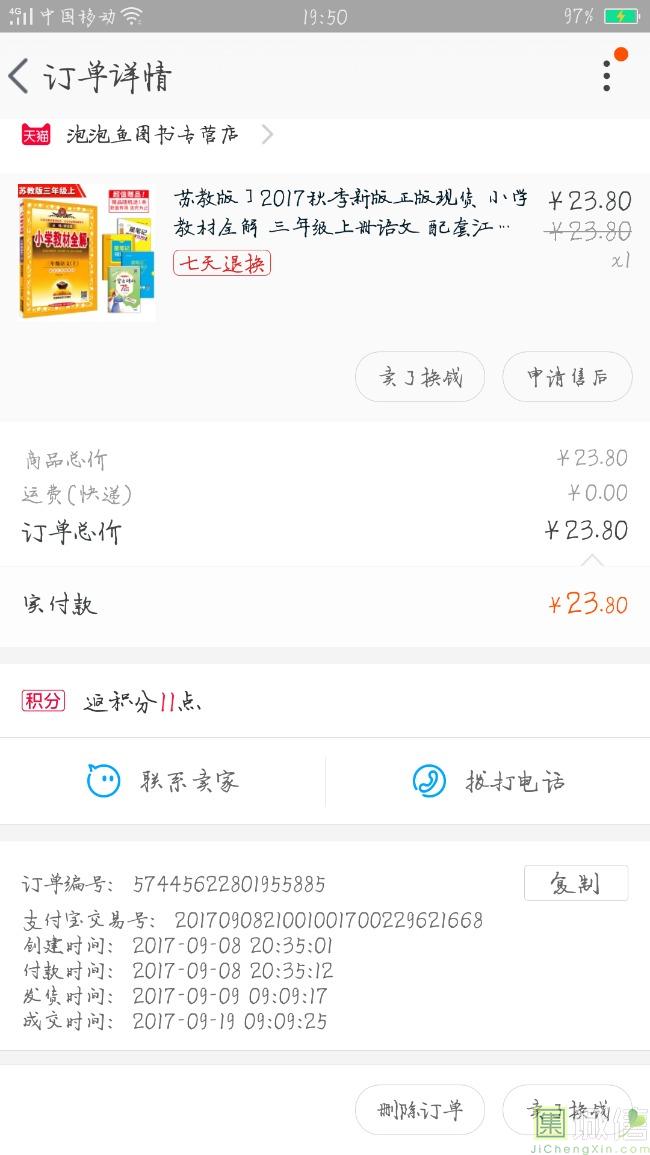Go back from order details

[x=20, y=76]
